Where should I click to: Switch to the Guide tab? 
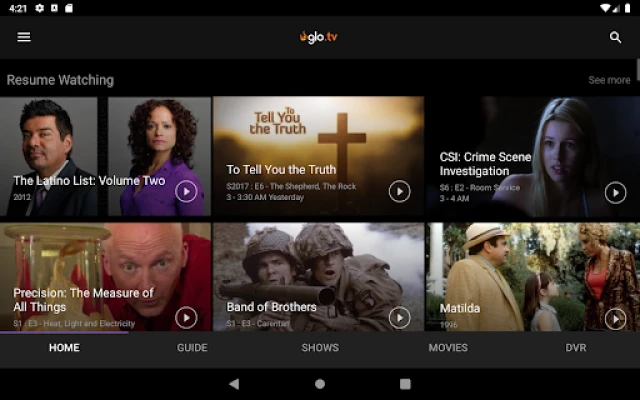(x=192, y=348)
